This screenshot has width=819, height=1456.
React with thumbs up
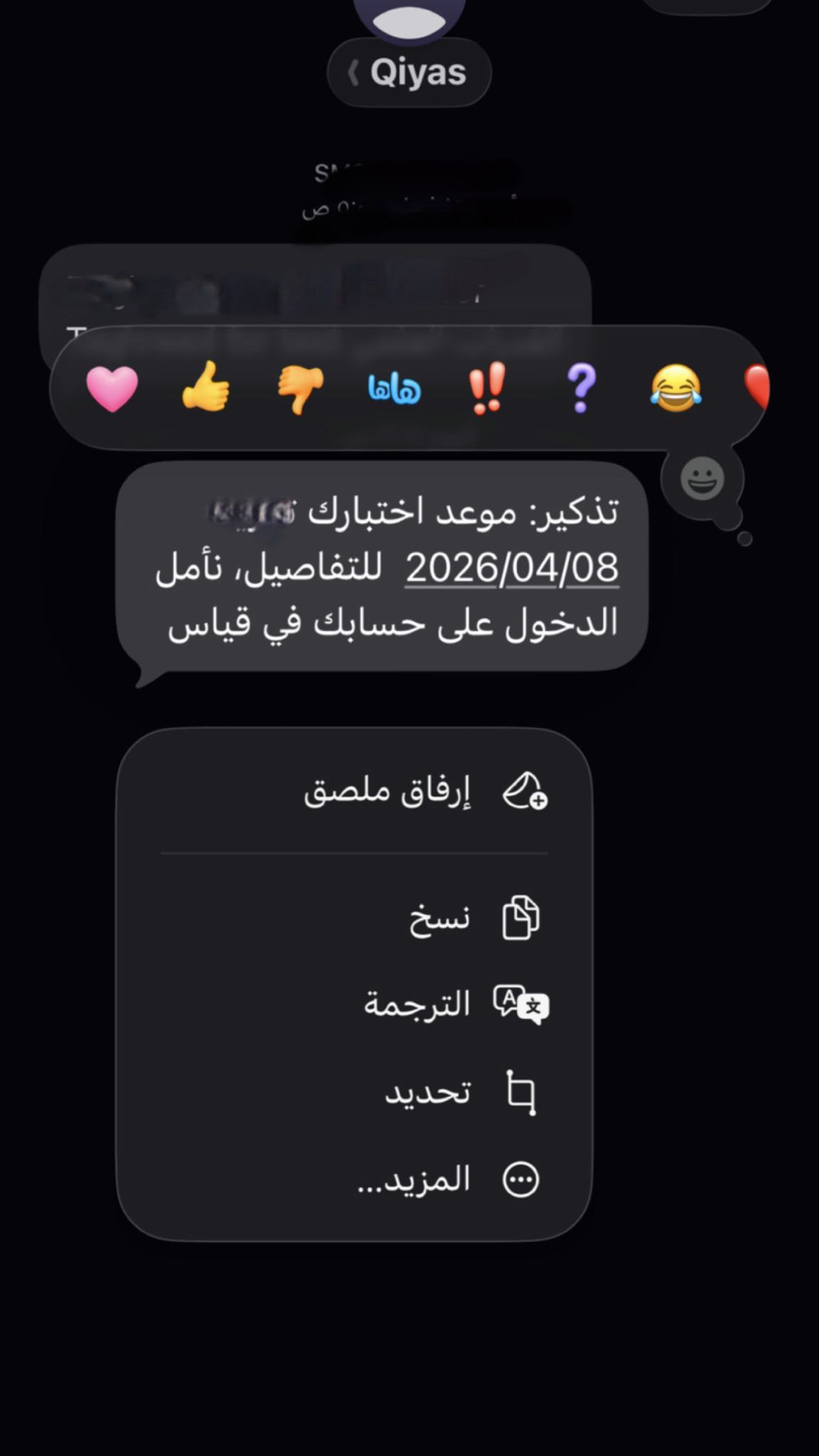point(206,387)
